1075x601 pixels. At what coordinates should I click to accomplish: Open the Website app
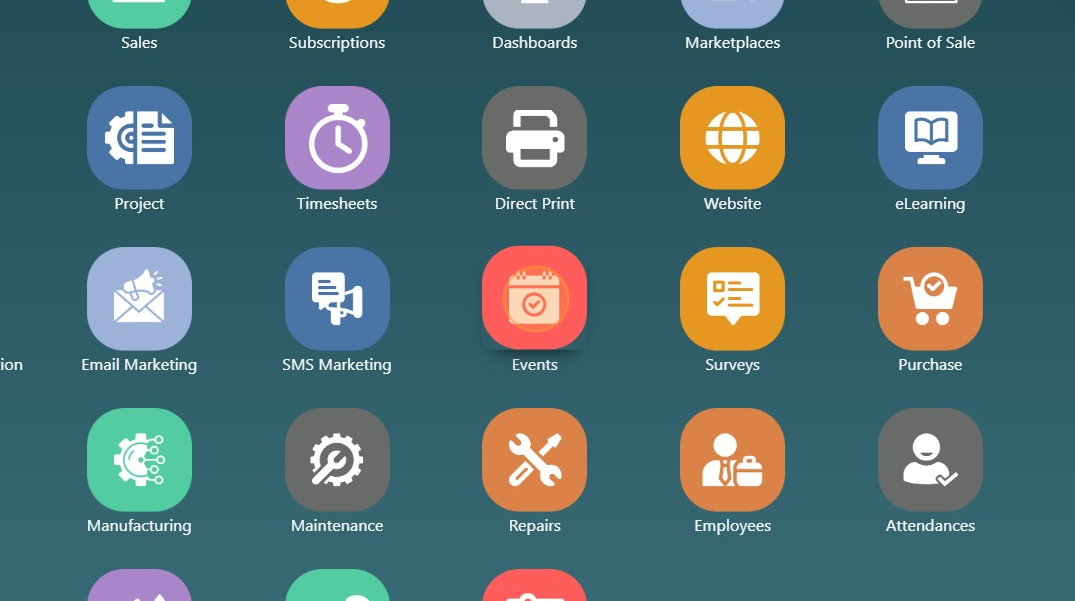[732, 138]
